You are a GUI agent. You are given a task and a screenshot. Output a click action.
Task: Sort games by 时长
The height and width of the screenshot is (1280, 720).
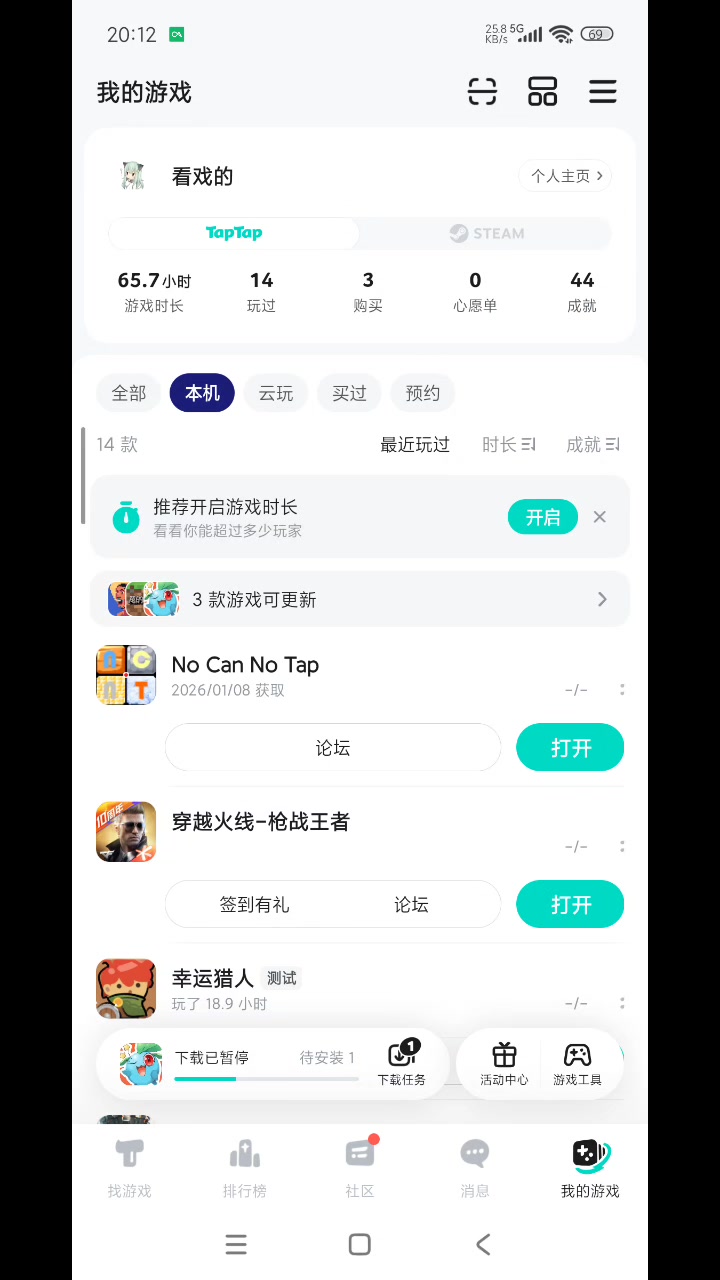508,445
